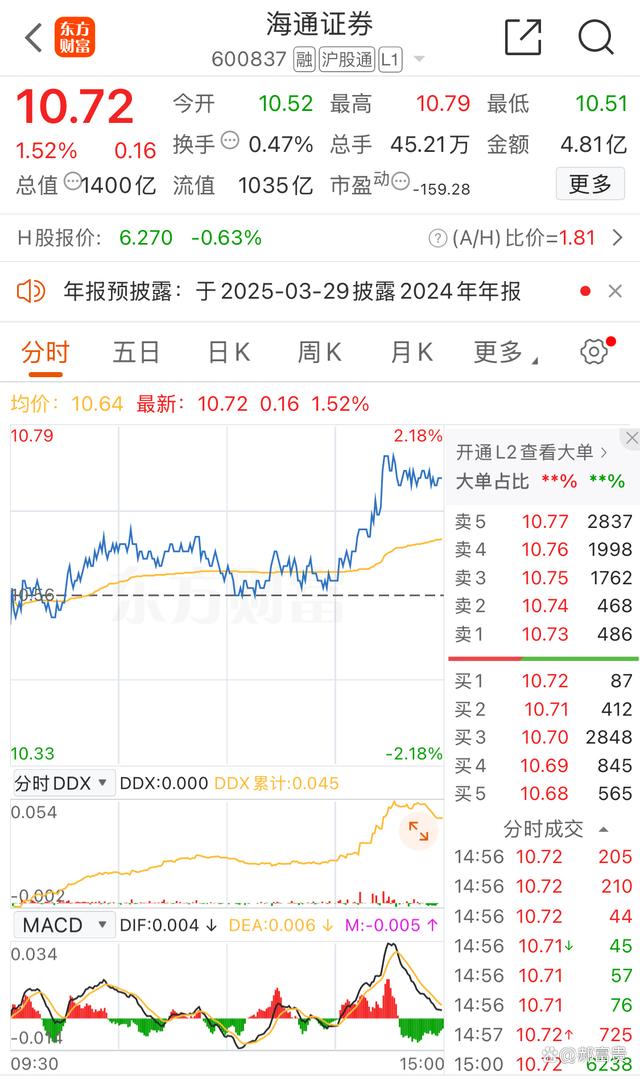Switch to the 周K chart tab
The width and height of the screenshot is (640, 1077).
(319, 352)
